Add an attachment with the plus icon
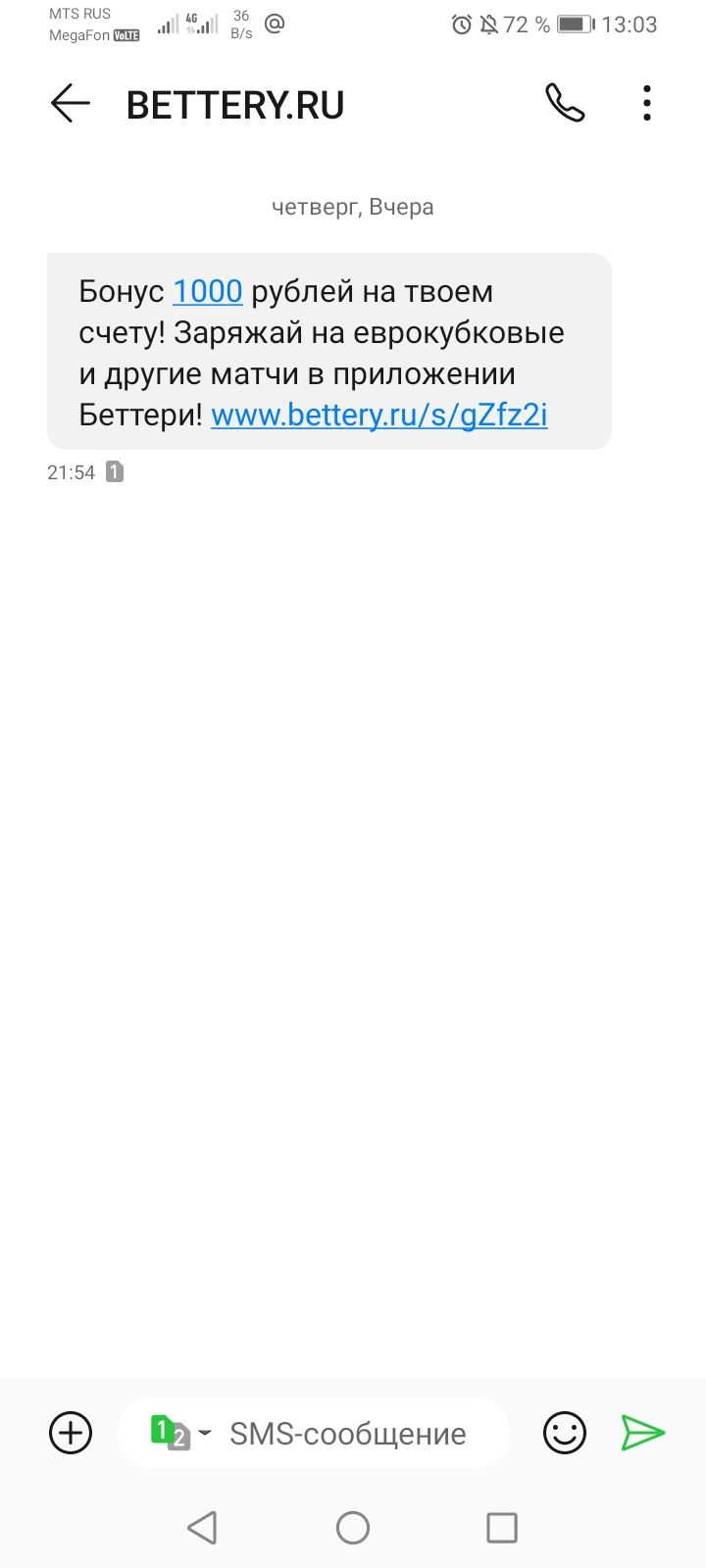 click(71, 1434)
